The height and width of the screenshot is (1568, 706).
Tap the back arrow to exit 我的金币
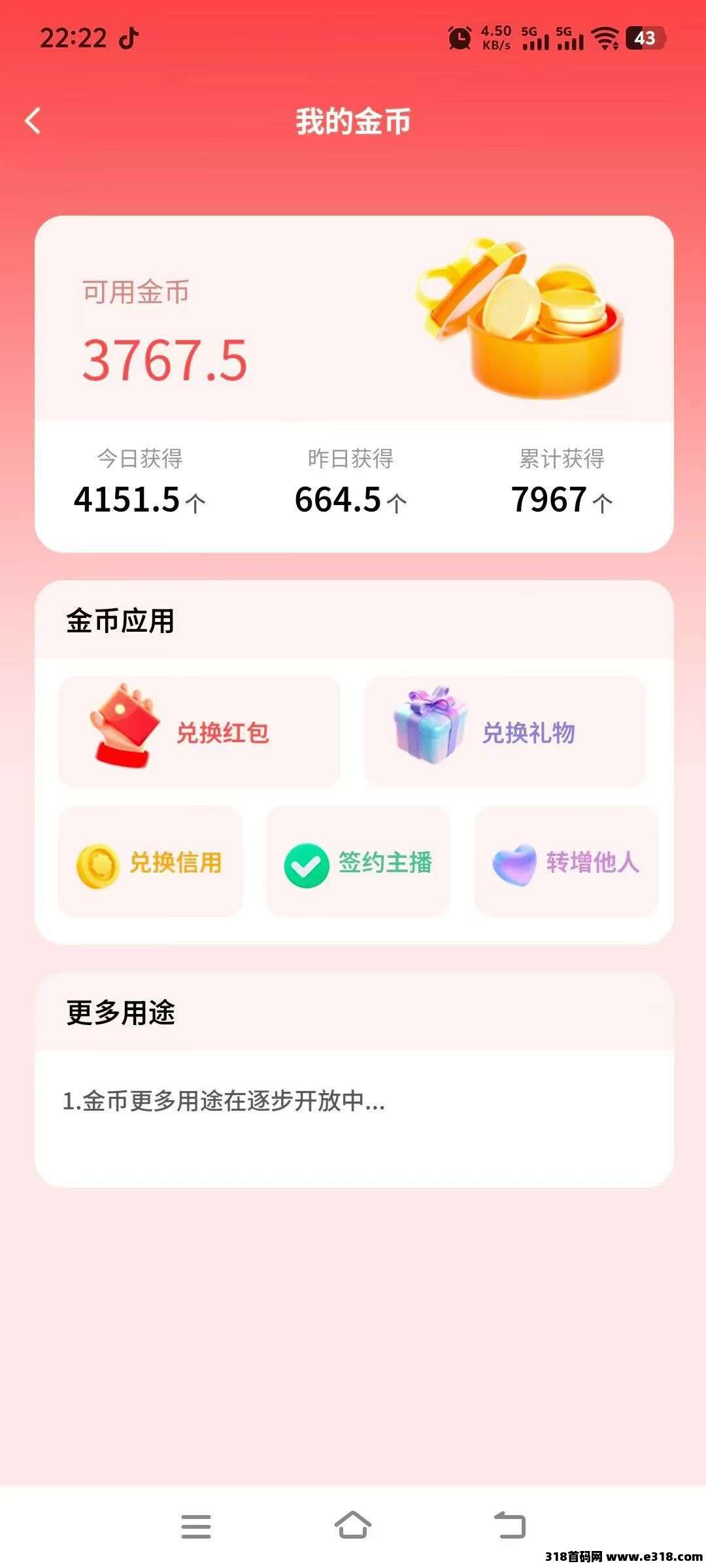pyautogui.click(x=31, y=122)
